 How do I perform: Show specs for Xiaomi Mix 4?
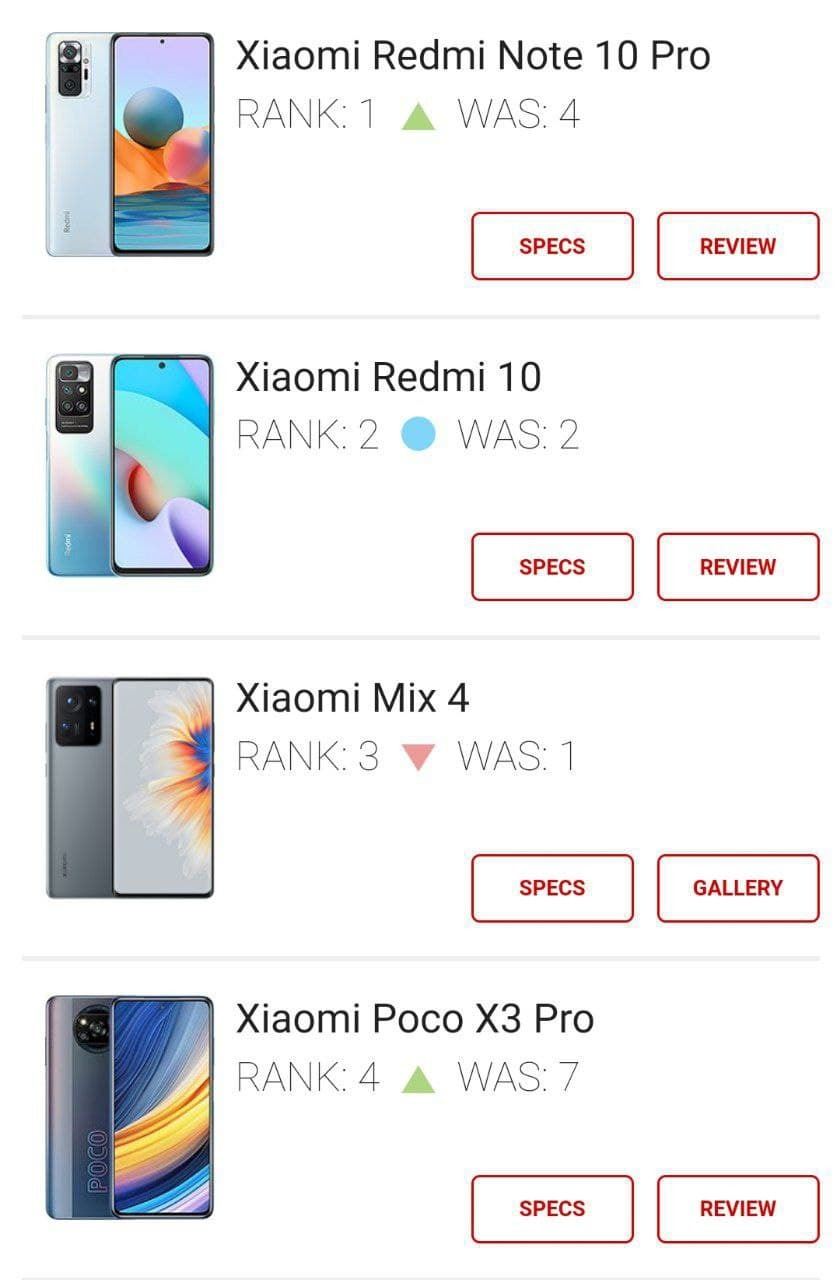(x=552, y=888)
